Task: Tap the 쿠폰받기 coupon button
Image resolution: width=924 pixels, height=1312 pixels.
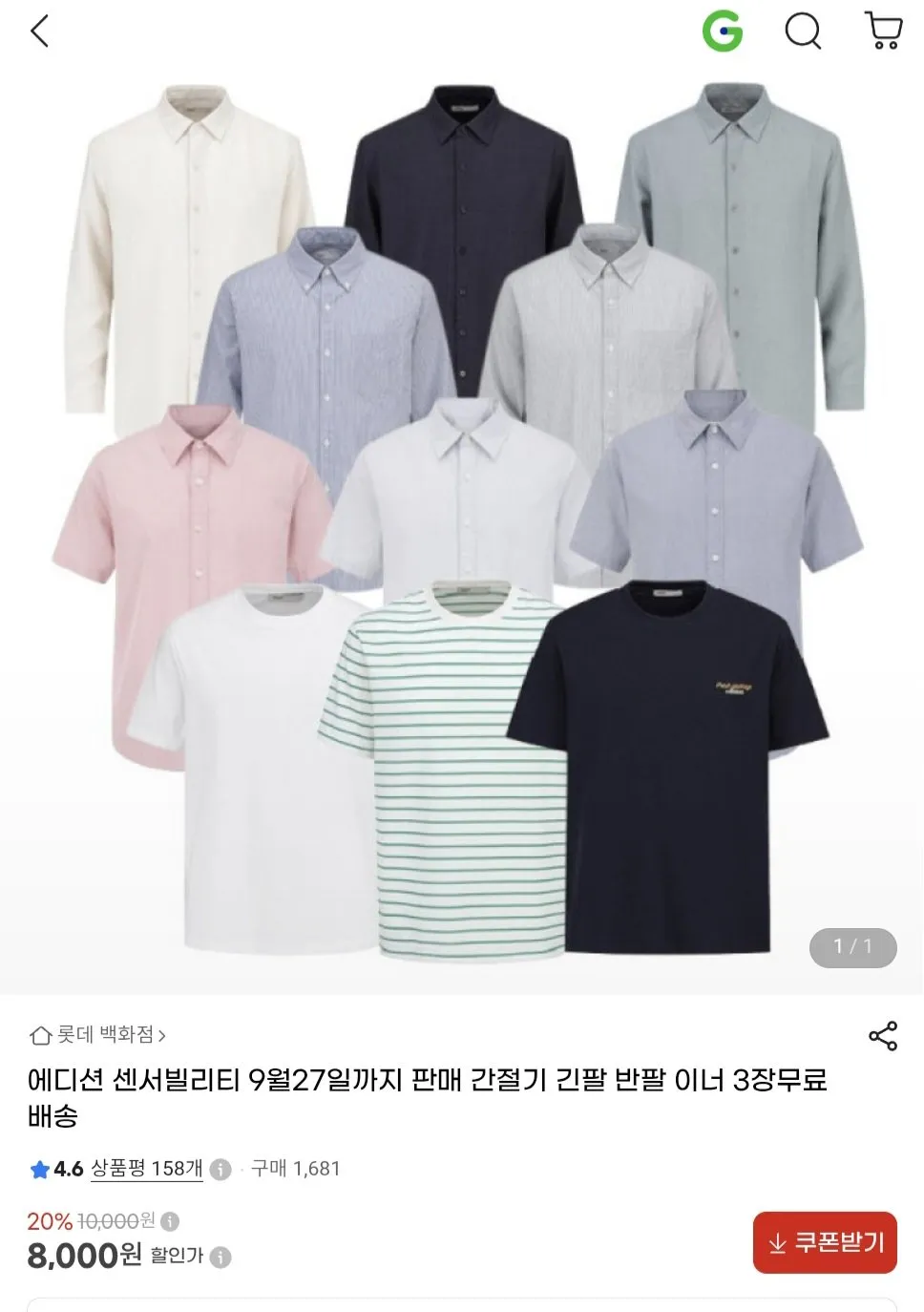Action: point(825,1242)
